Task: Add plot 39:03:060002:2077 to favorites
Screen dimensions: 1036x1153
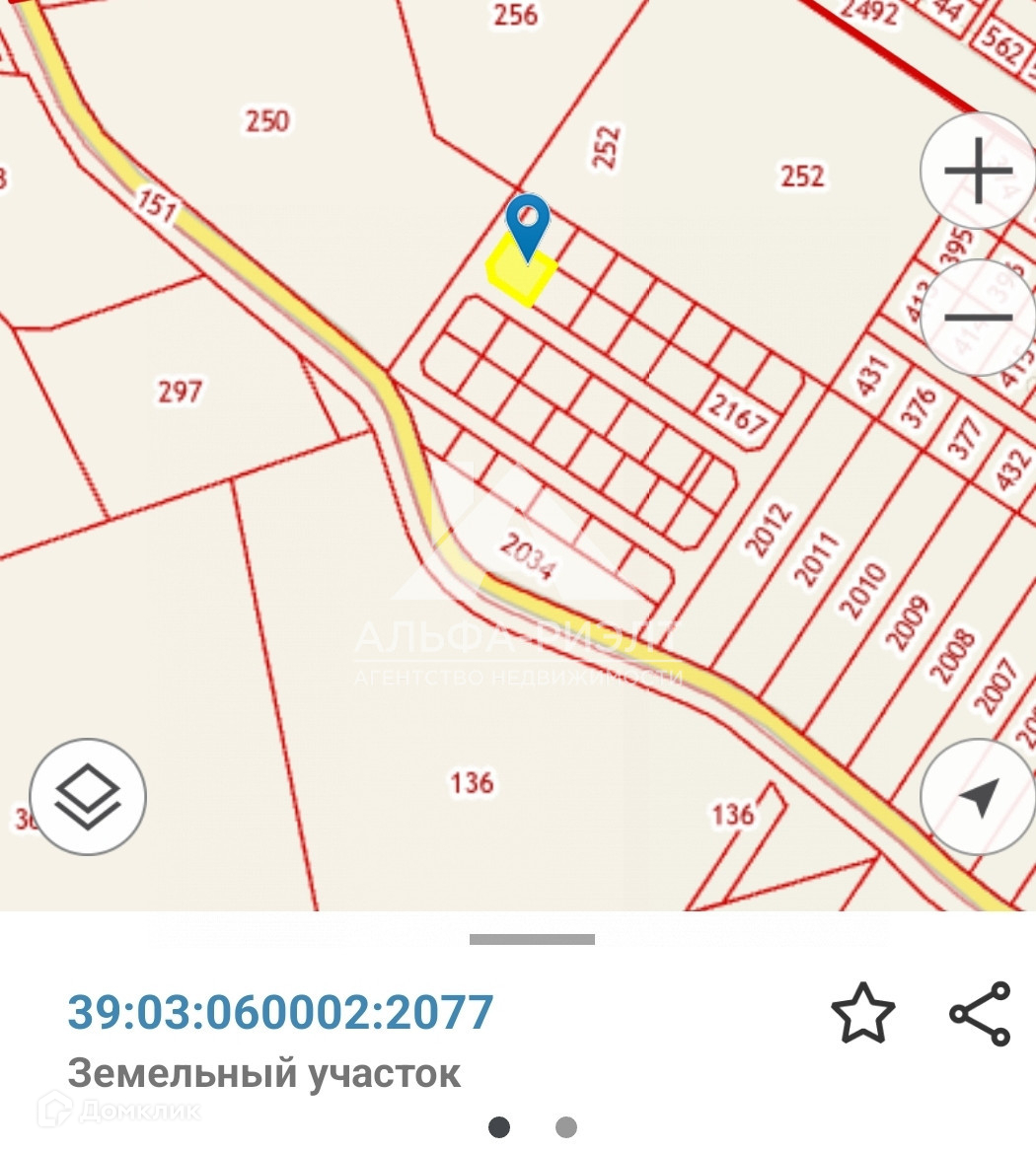Action: [x=862, y=1013]
